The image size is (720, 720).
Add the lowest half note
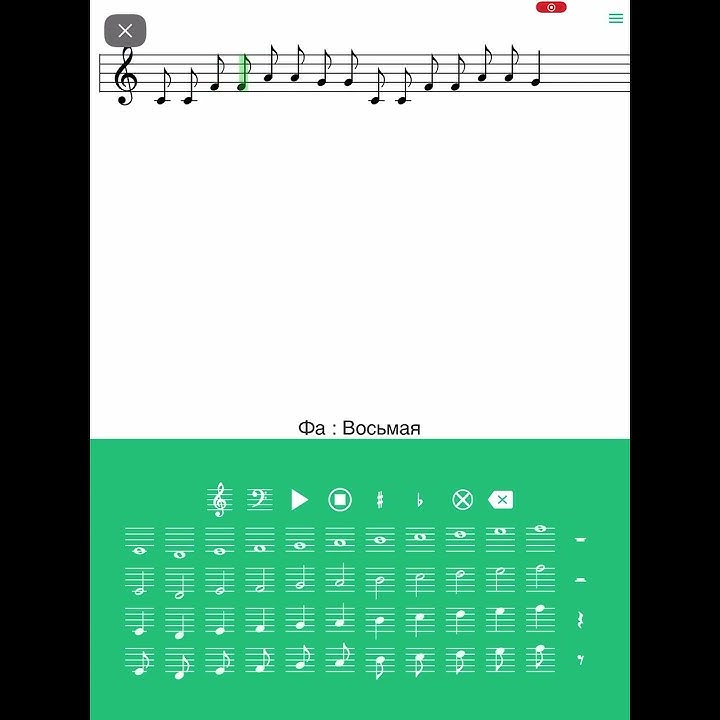pos(139,581)
